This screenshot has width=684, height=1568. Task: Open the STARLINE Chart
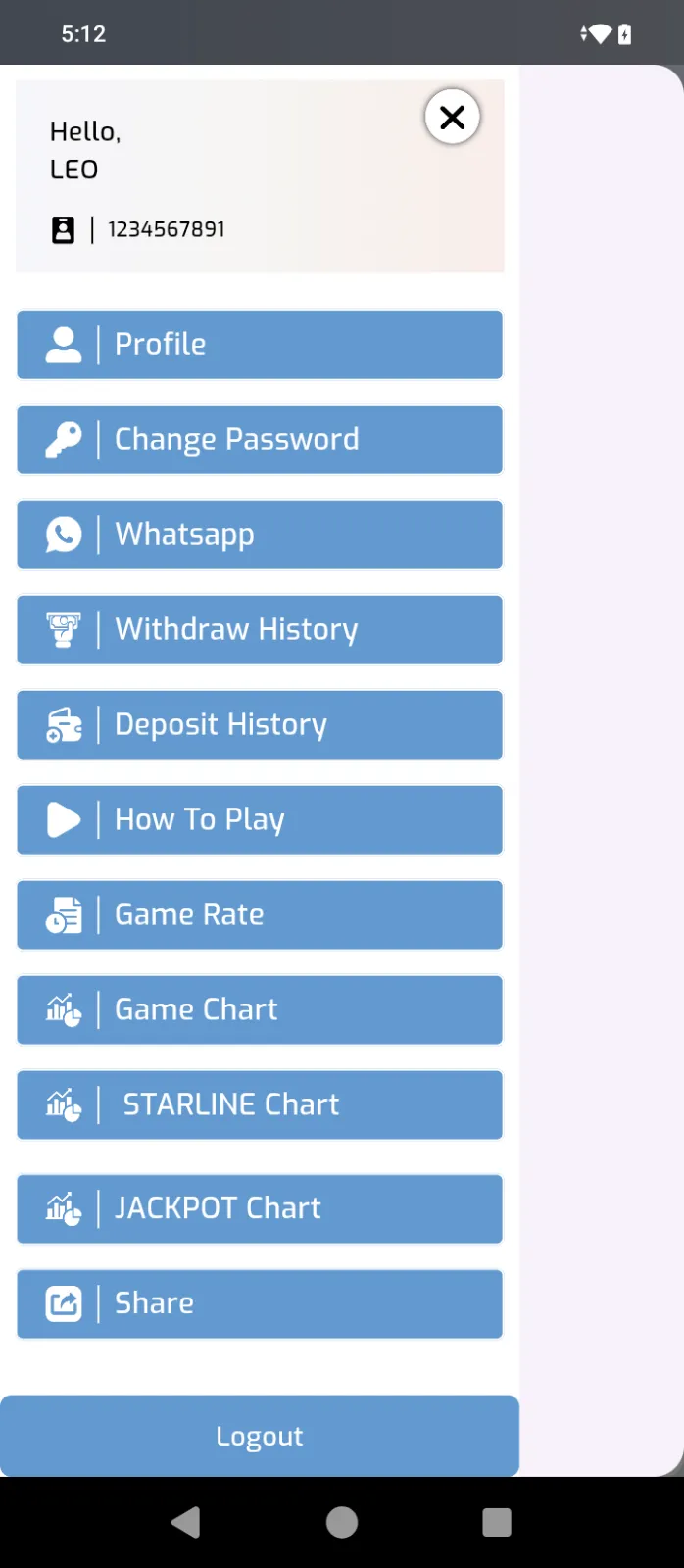tap(260, 1105)
